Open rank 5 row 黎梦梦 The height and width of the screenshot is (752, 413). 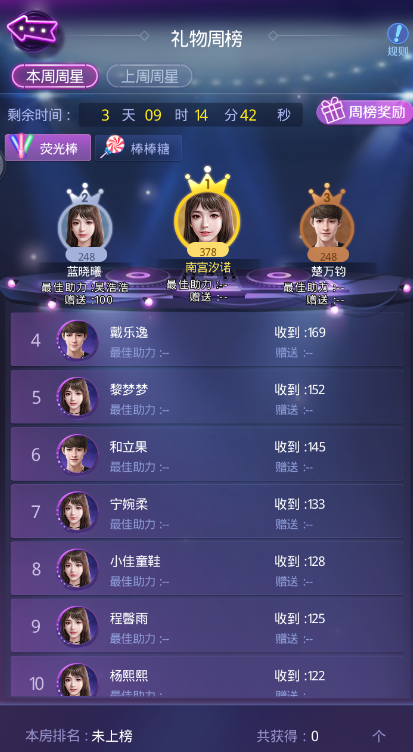click(x=207, y=397)
